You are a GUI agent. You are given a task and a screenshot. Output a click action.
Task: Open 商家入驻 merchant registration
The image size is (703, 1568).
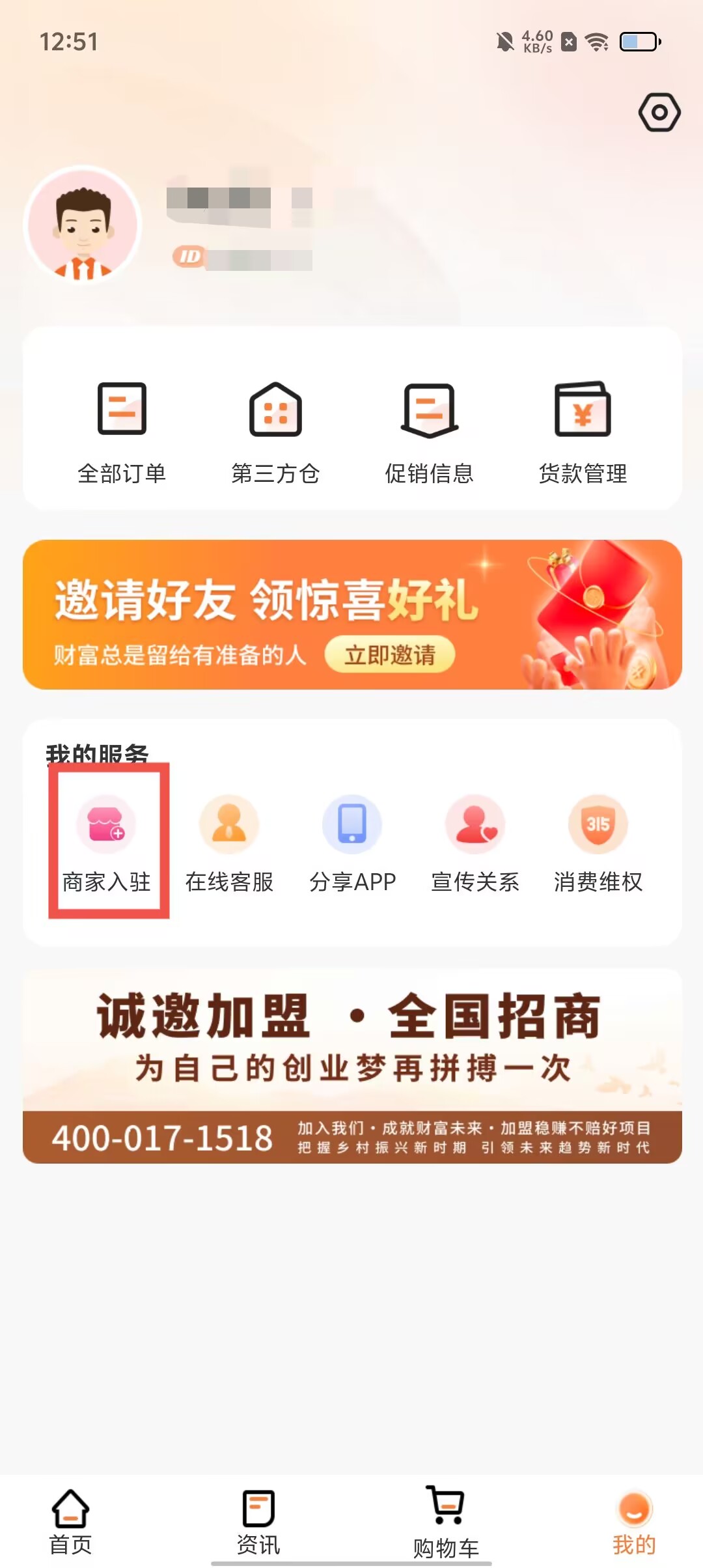click(107, 843)
